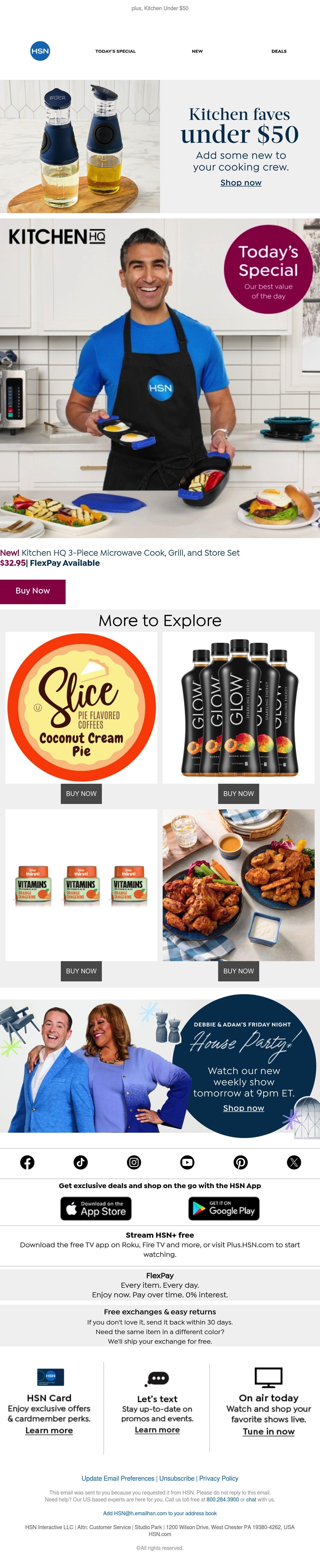
Task: Open HSN's Pinterest page
Action: pyautogui.click(x=241, y=1163)
